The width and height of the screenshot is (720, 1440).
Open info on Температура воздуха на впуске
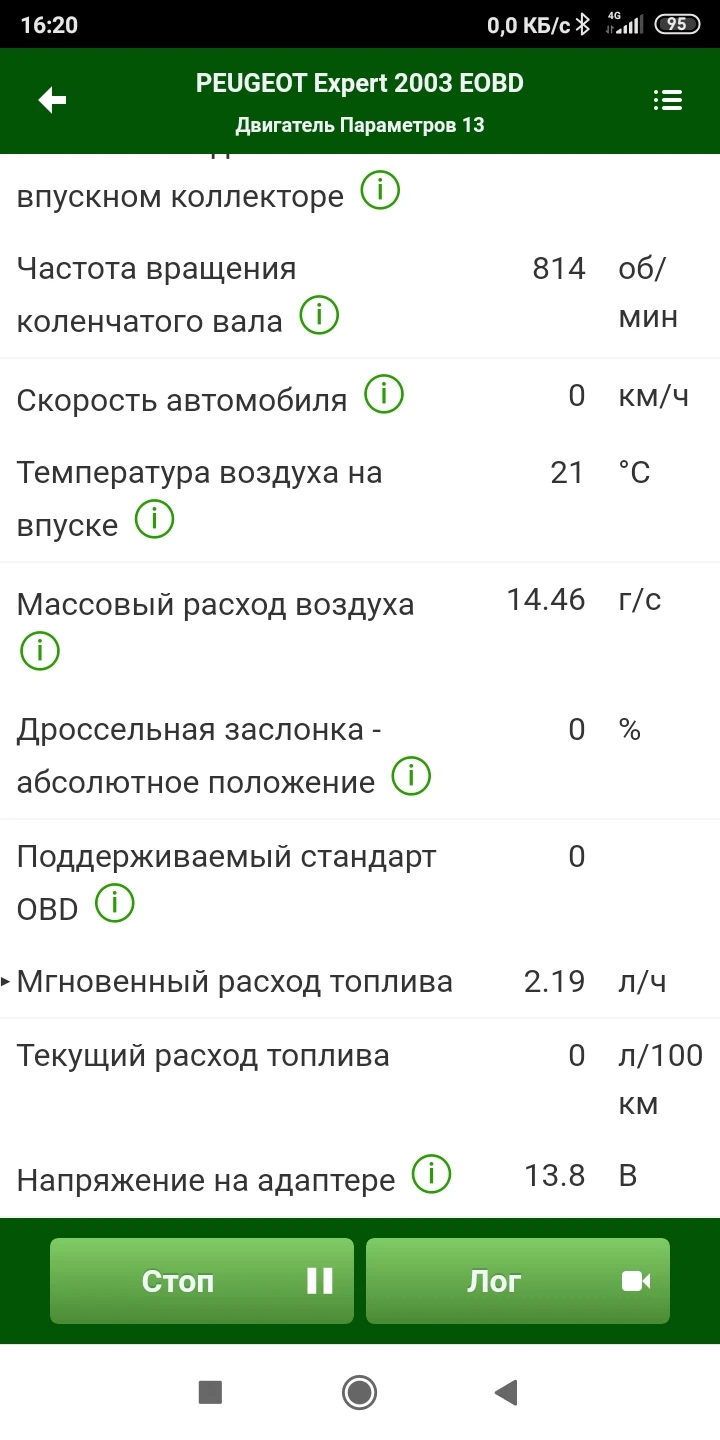(155, 520)
